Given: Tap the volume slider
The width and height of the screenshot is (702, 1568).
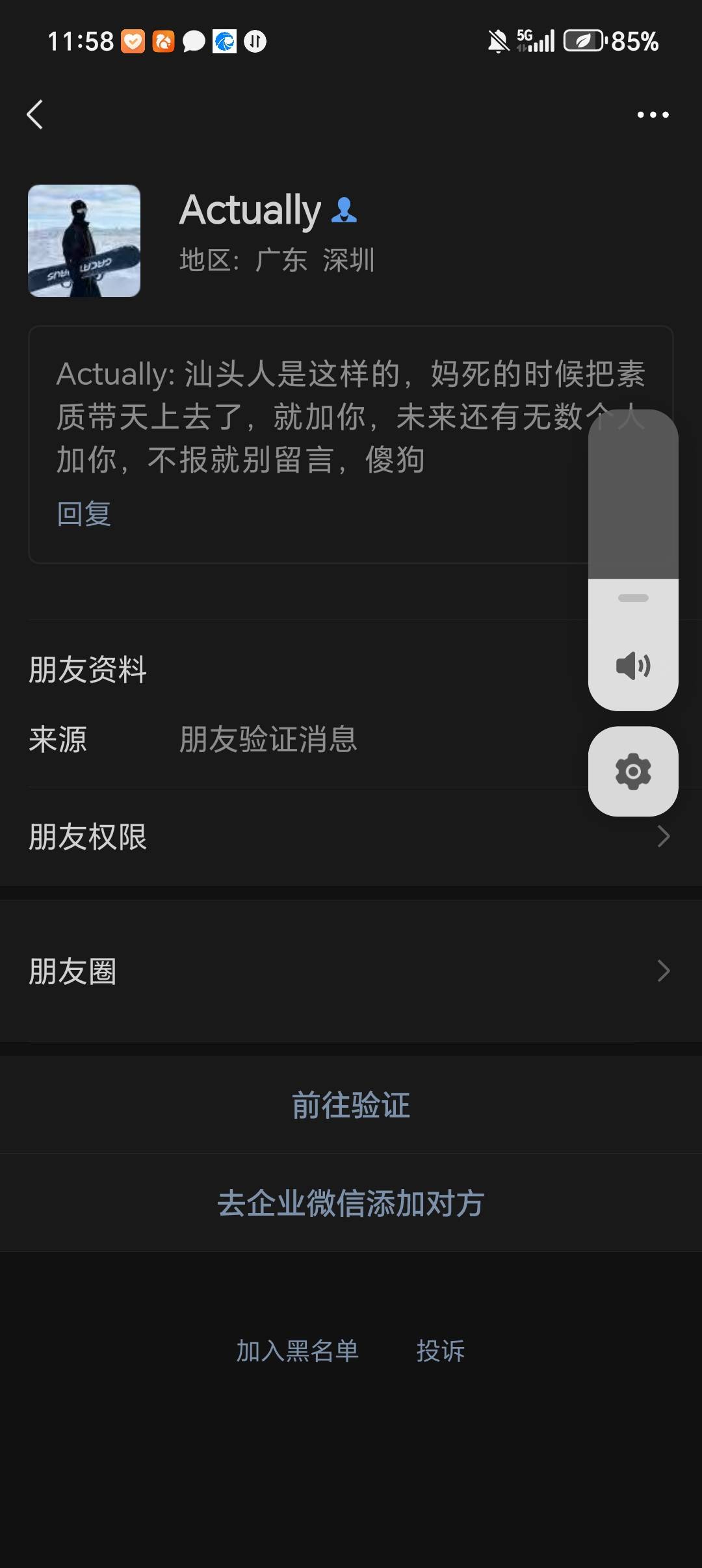Looking at the screenshot, I should [633, 559].
